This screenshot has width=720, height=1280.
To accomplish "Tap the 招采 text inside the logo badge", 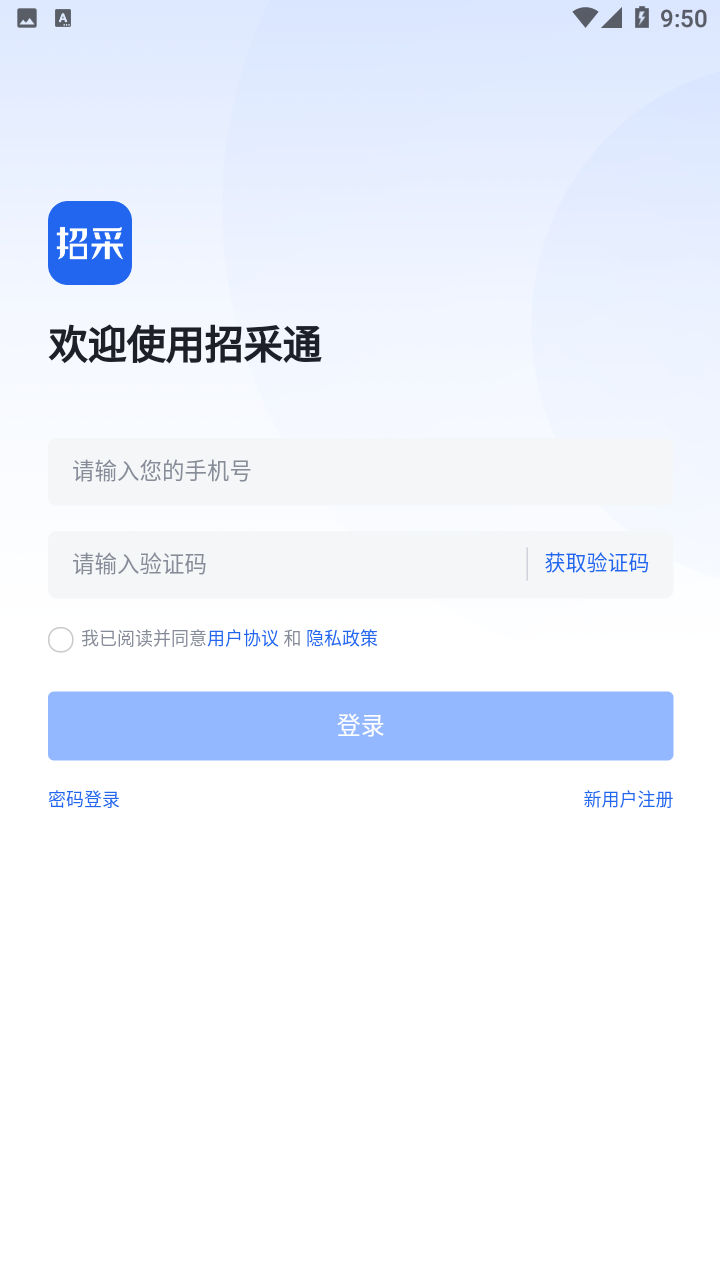I will pos(89,242).
